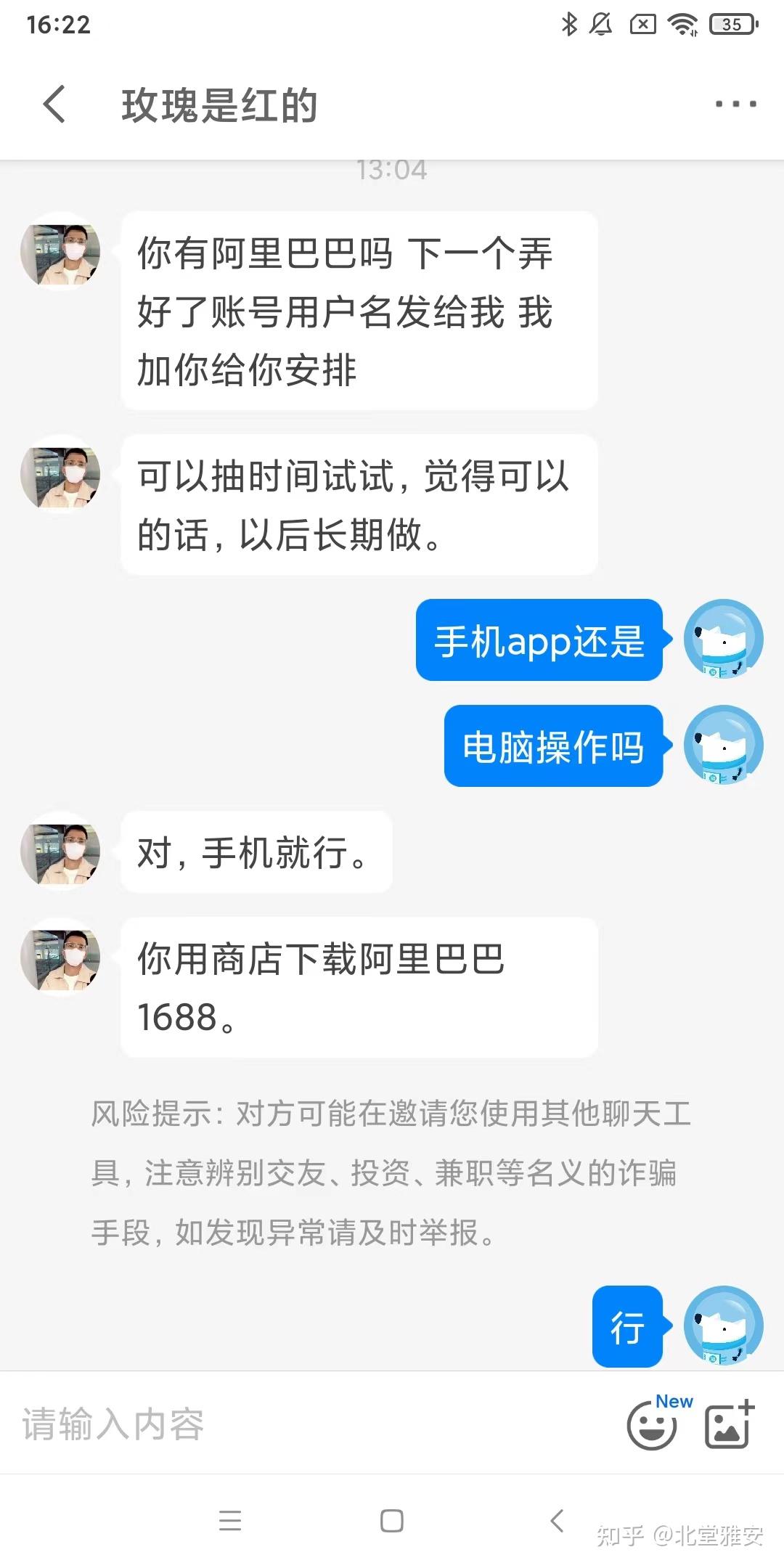Tap the 请输入内容 message input field
The width and height of the screenshot is (784, 1568).
[x=312, y=1424]
